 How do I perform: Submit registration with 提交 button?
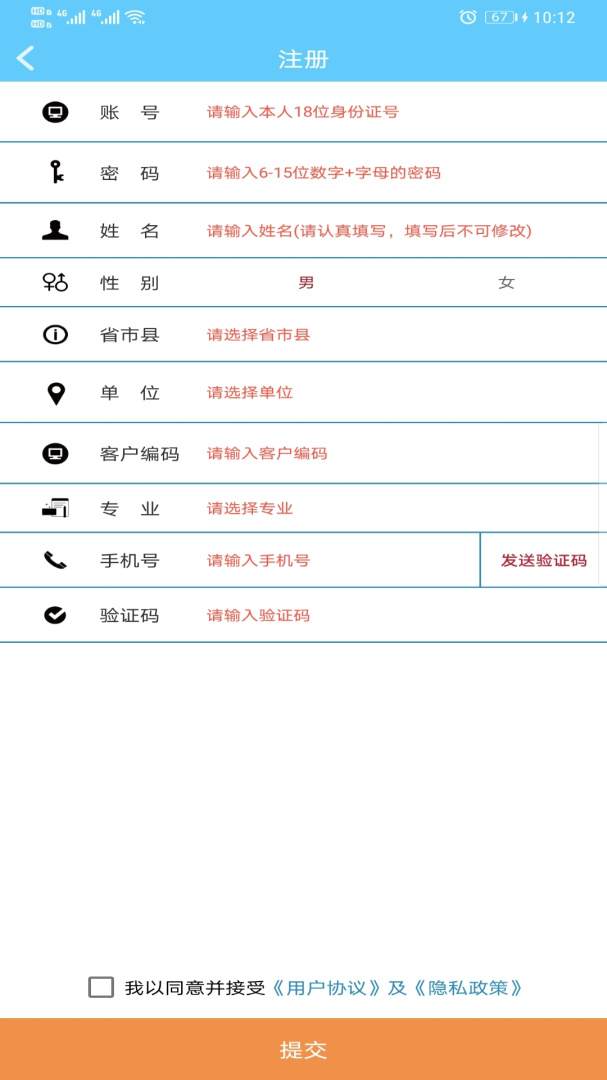tap(303, 1050)
